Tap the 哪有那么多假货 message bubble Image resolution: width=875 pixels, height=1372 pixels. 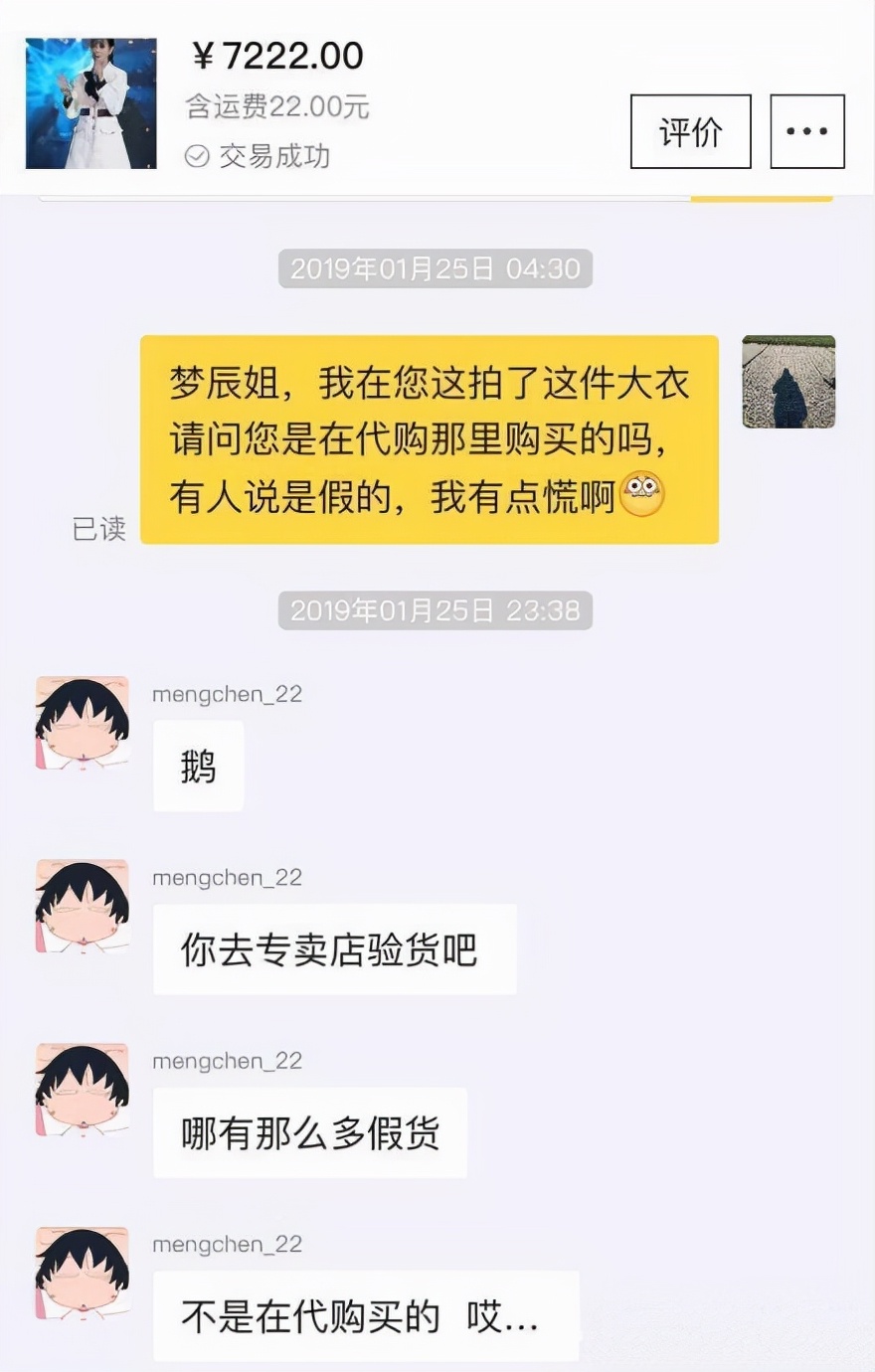[309, 1132]
